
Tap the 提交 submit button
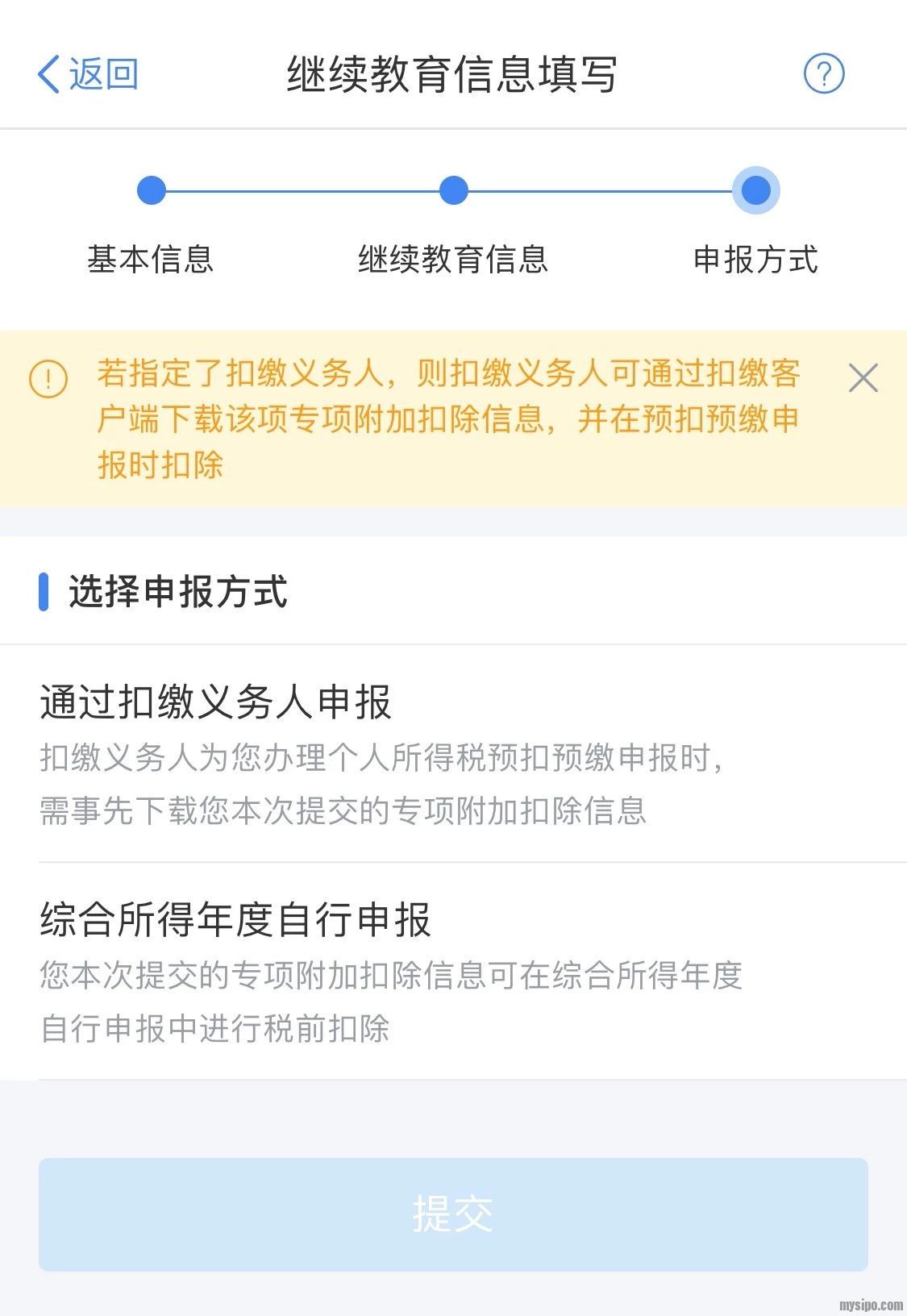[453, 1214]
